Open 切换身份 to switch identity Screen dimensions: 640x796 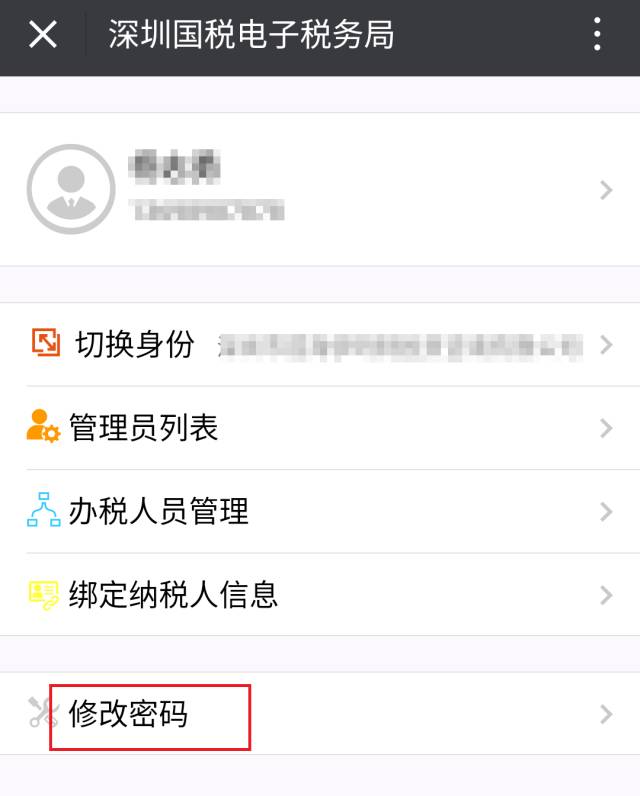point(320,345)
